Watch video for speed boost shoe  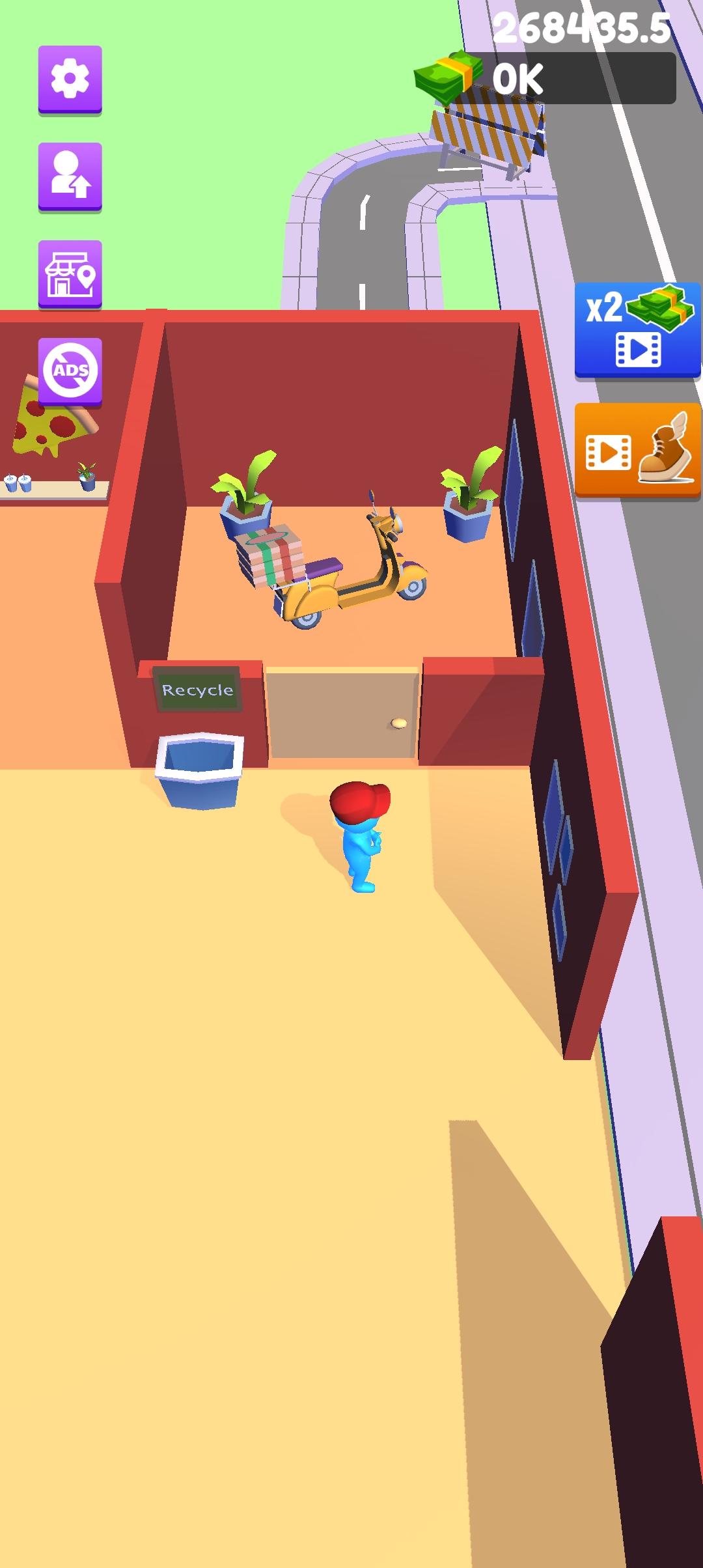[637, 450]
